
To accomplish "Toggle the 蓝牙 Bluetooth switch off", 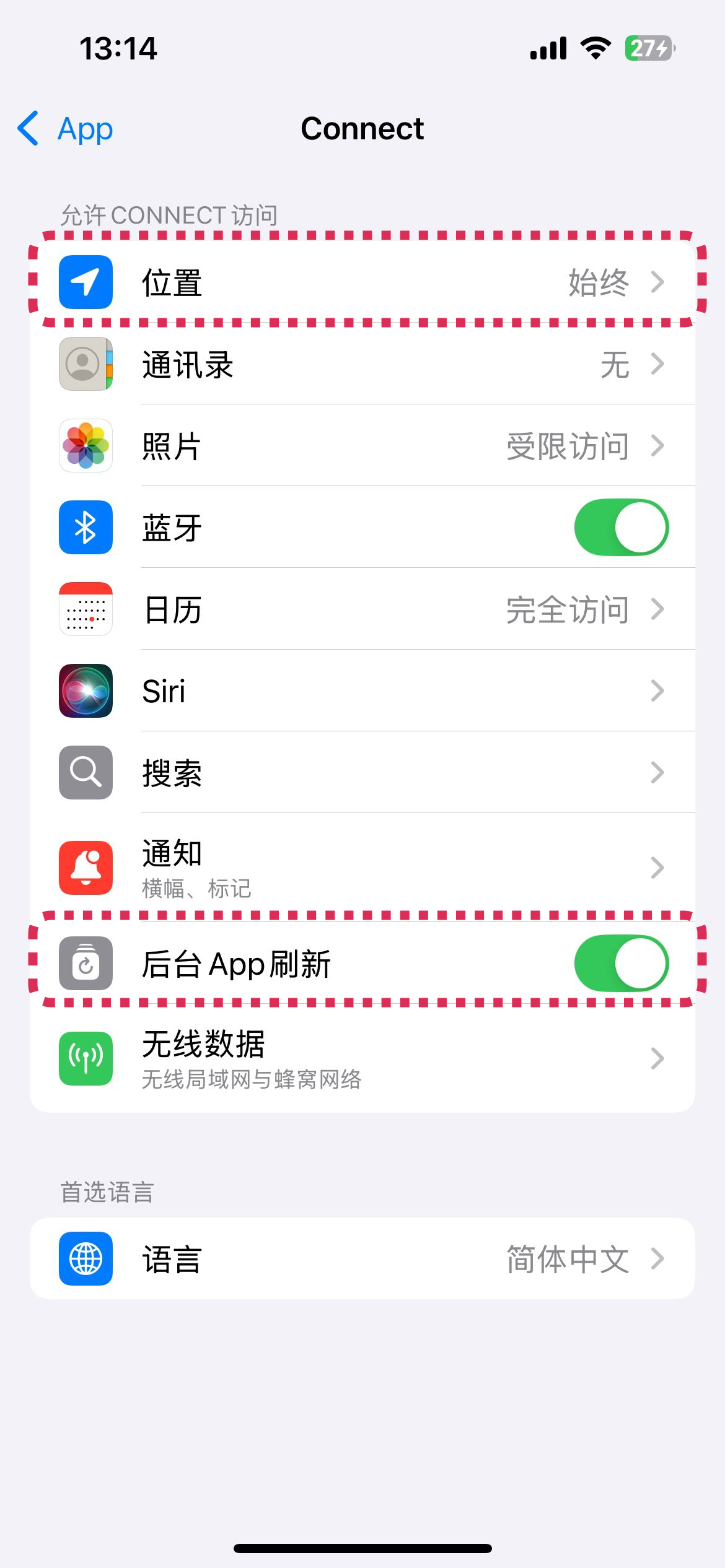I will click(x=621, y=528).
